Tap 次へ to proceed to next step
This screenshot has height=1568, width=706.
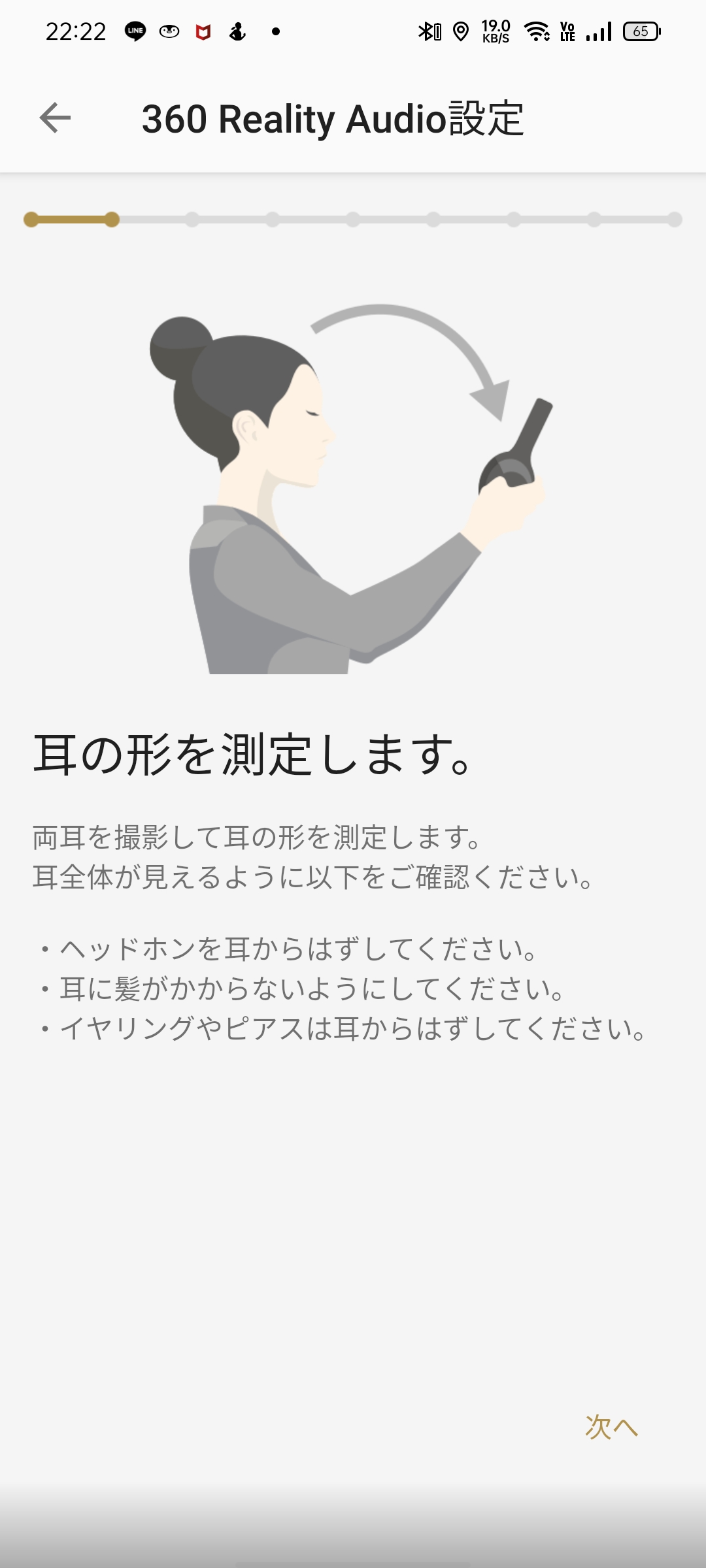(611, 1428)
